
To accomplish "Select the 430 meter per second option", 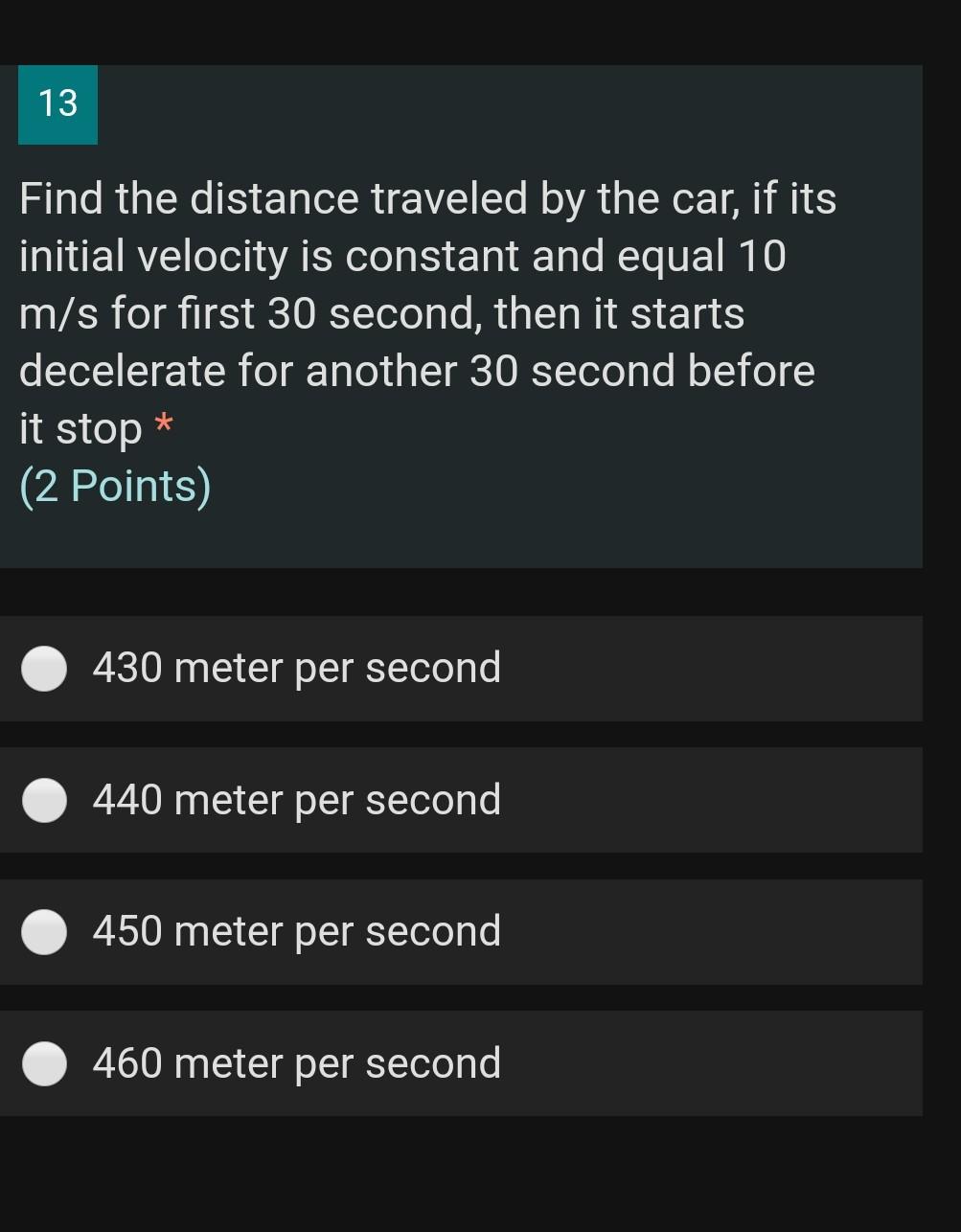I will (44, 669).
